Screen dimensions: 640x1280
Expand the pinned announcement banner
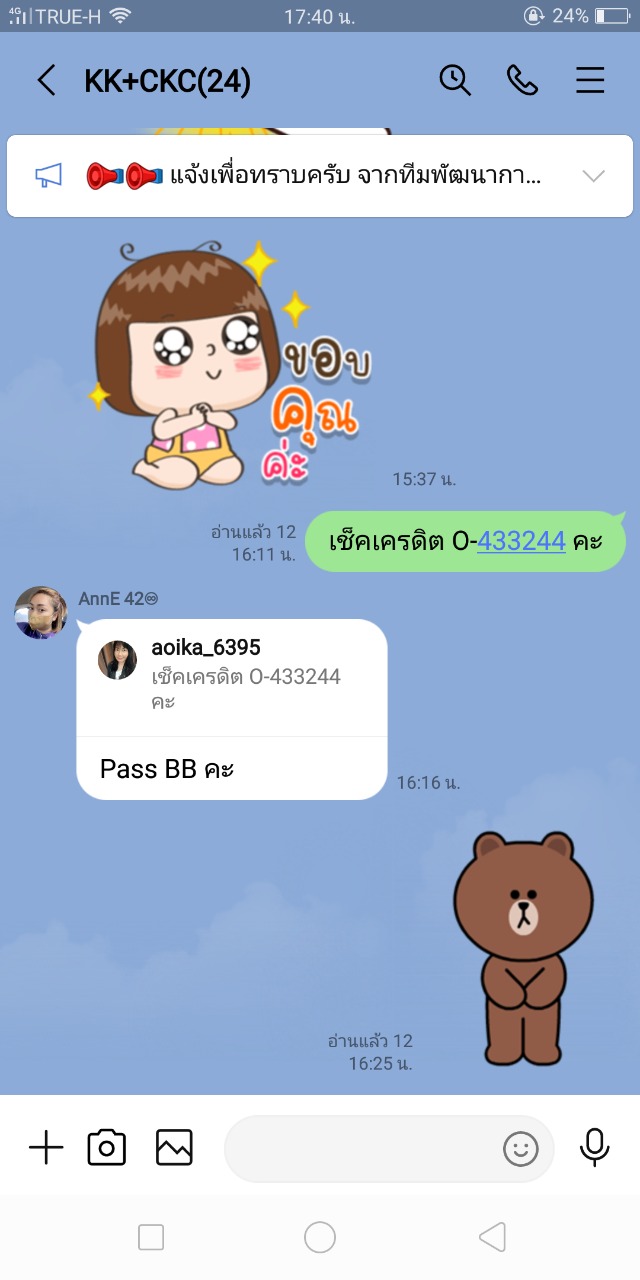(x=593, y=177)
